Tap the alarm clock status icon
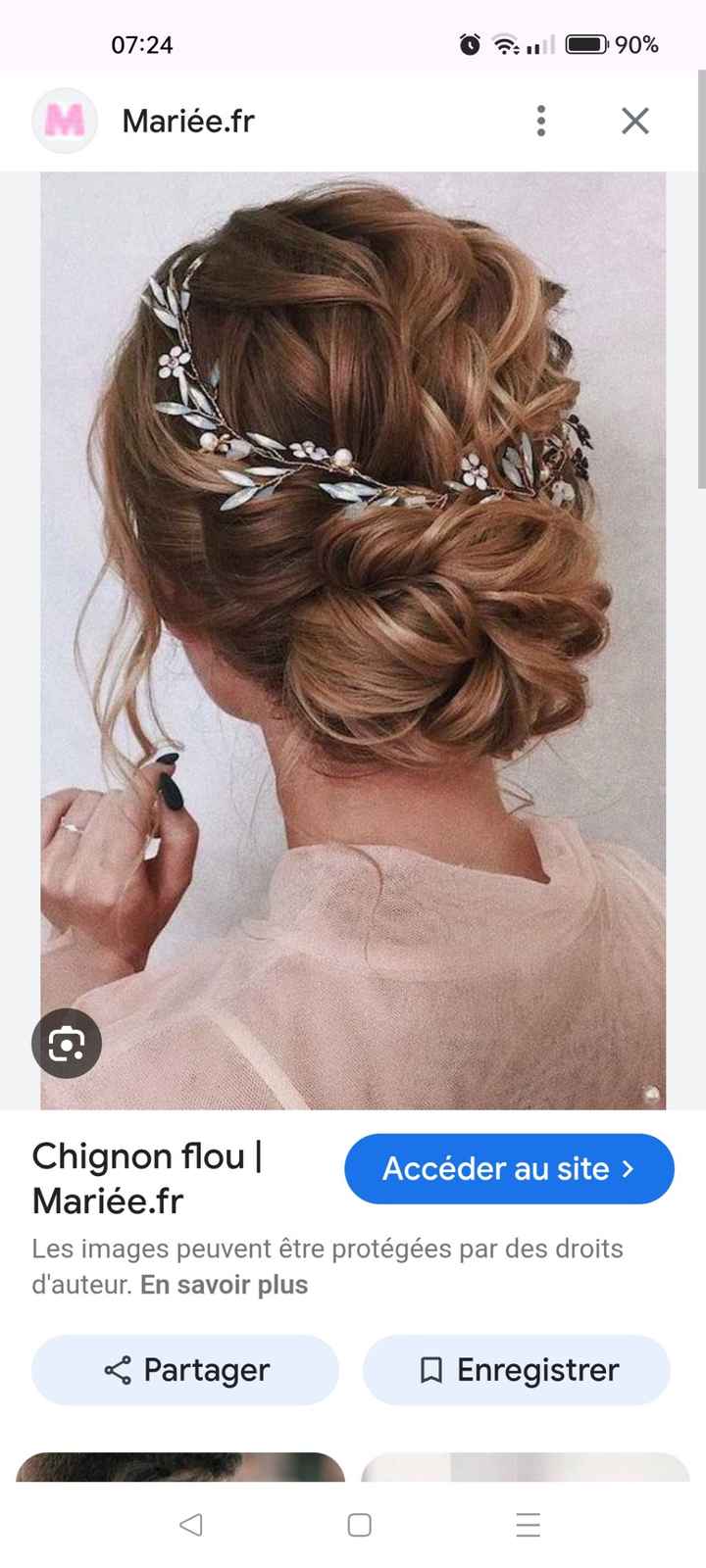Image resolution: width=706 pixels, height=1568 pixels. point(470,44)
